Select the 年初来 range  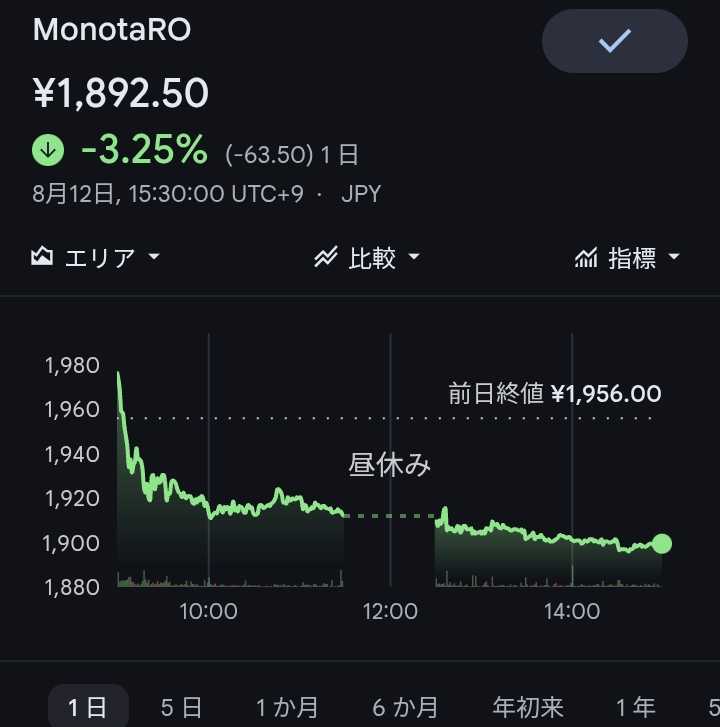tap(528, 708)
